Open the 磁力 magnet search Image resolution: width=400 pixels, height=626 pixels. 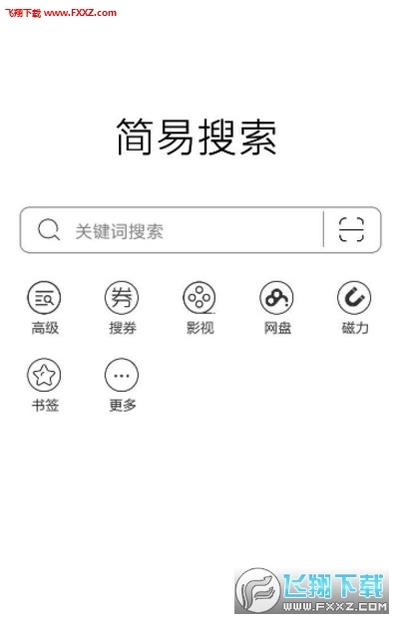[x=354, y=307]
